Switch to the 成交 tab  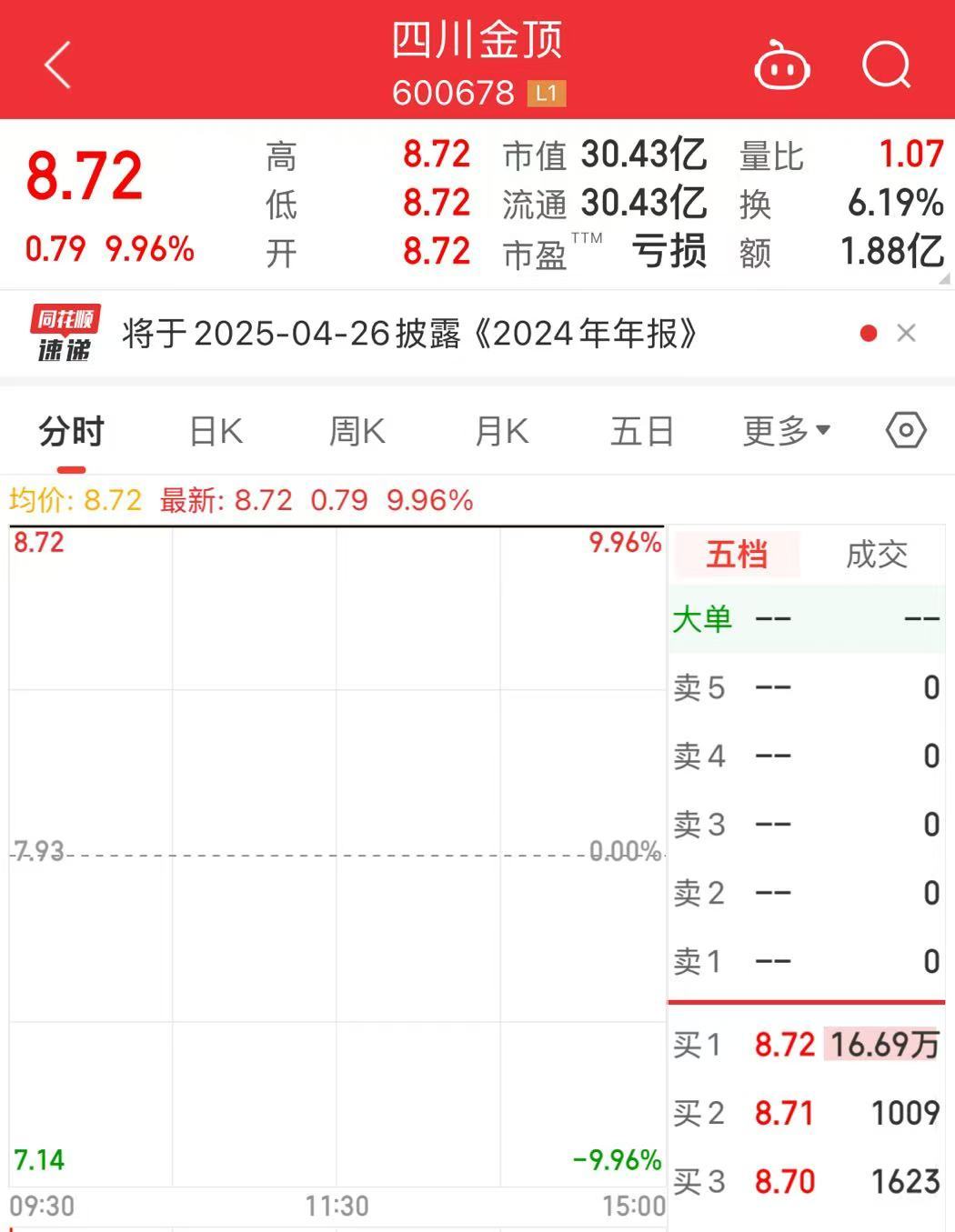point(875,556)
